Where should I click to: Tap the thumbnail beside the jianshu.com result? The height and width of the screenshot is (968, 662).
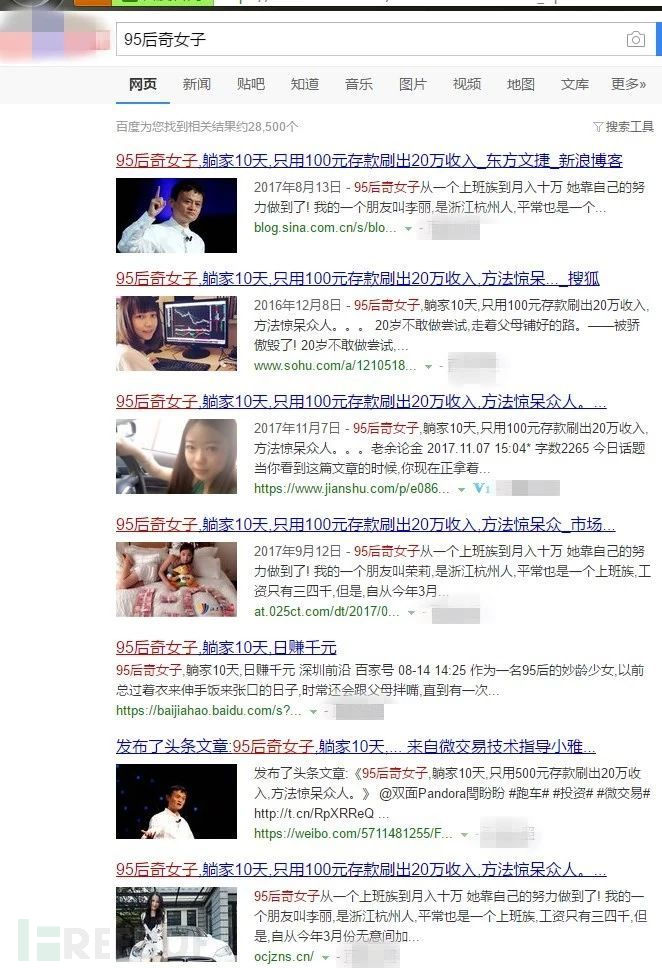click(x=176, y=456)
